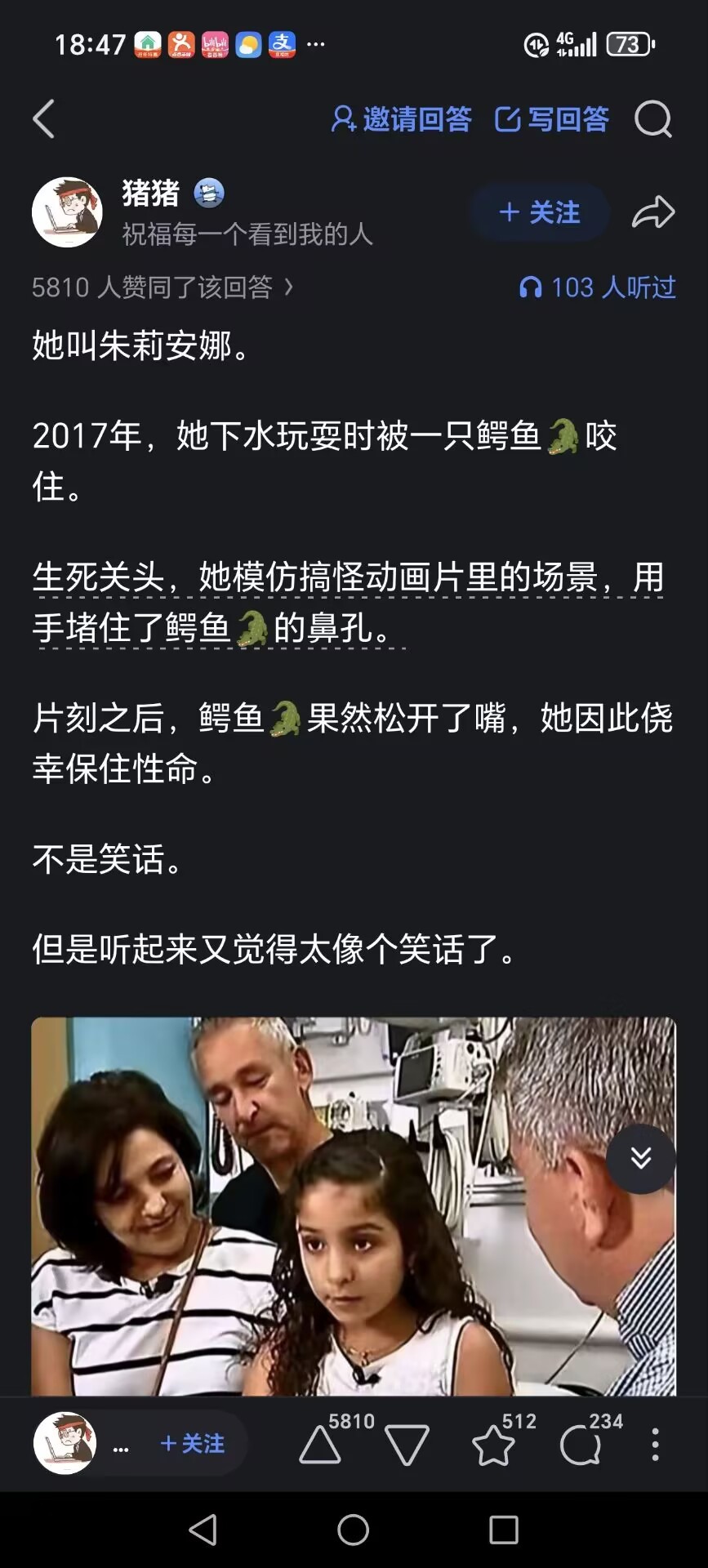Tap 写回答 to write an answer
This screenshot has width=708, height=1568.
[x=552, y=119]
